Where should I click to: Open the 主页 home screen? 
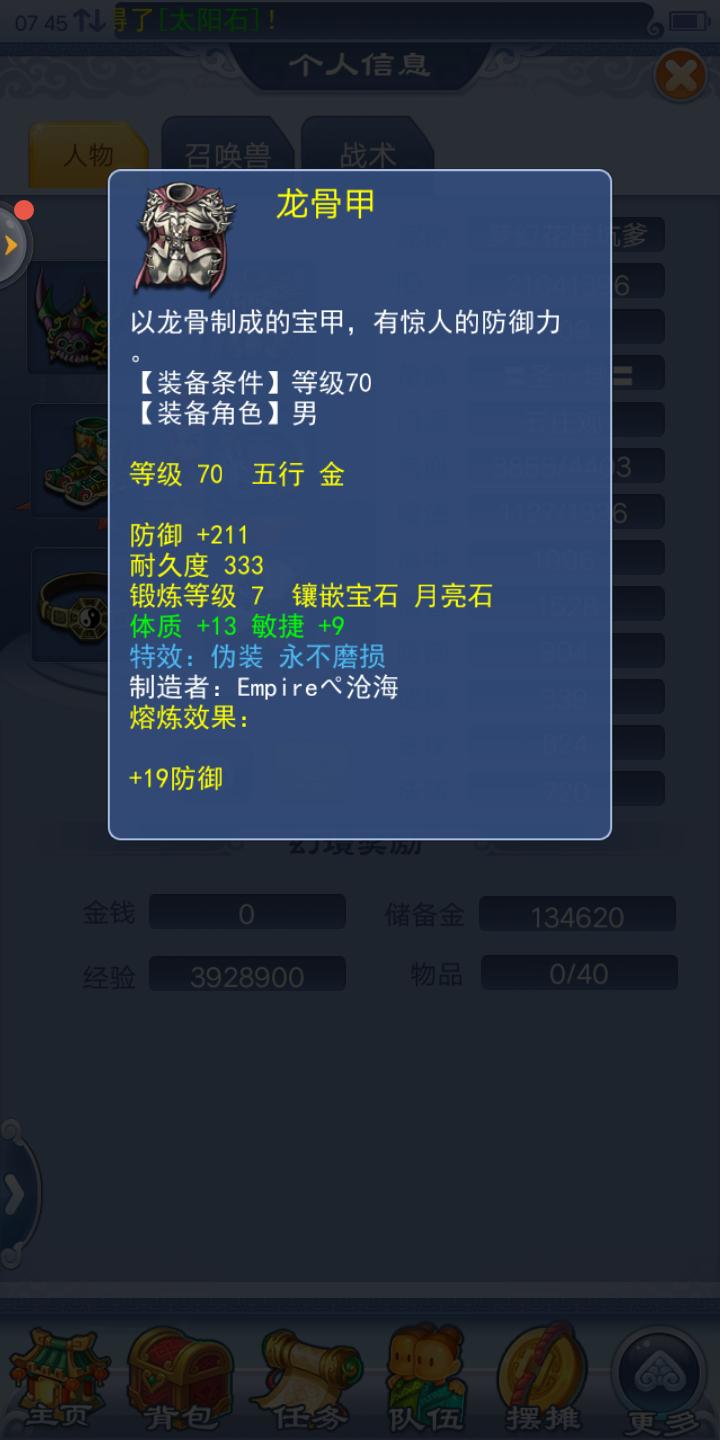tap(59, 1381)
